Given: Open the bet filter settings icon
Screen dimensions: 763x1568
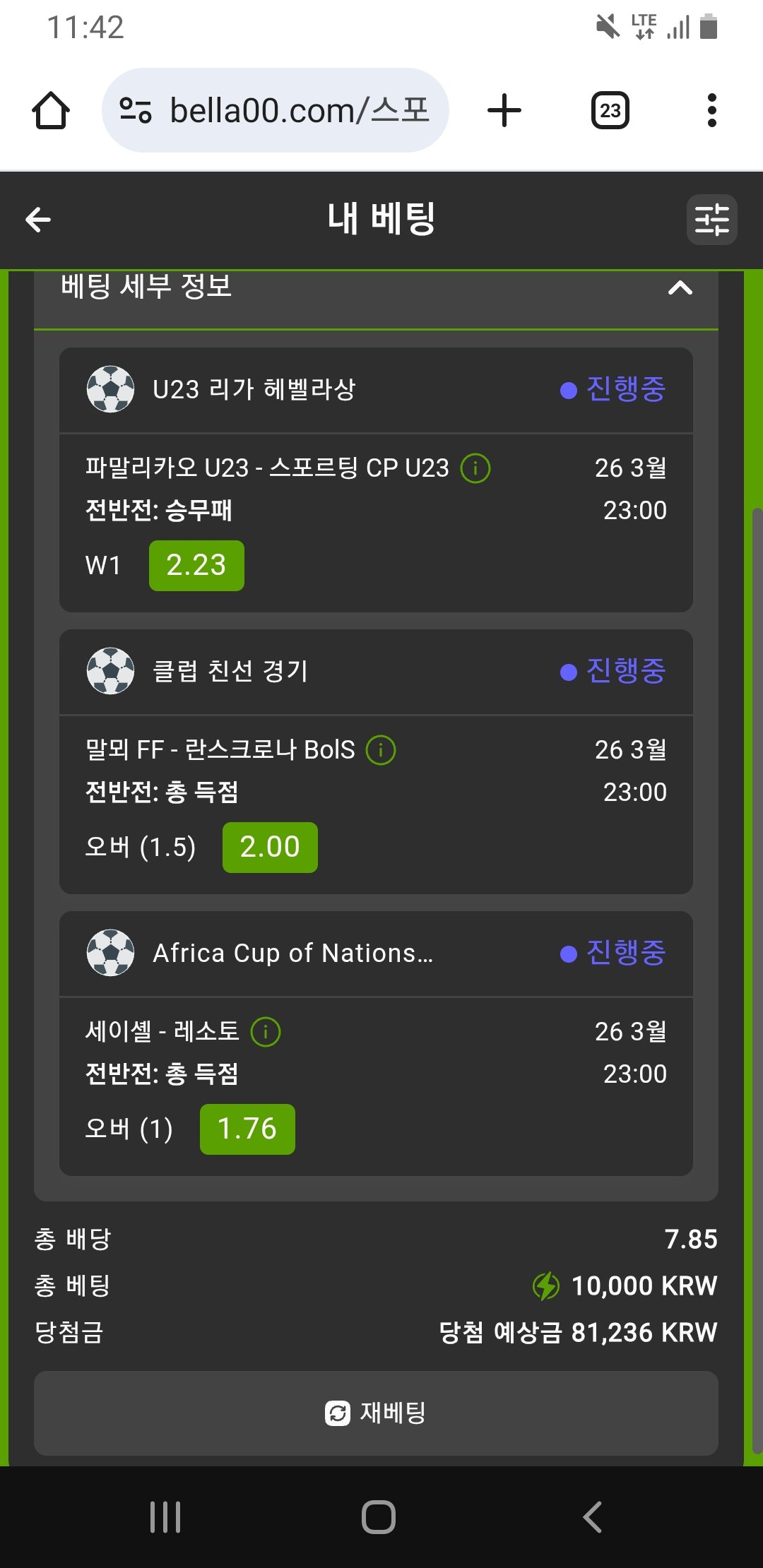Looking at the screenshot, I should (711, 220).
